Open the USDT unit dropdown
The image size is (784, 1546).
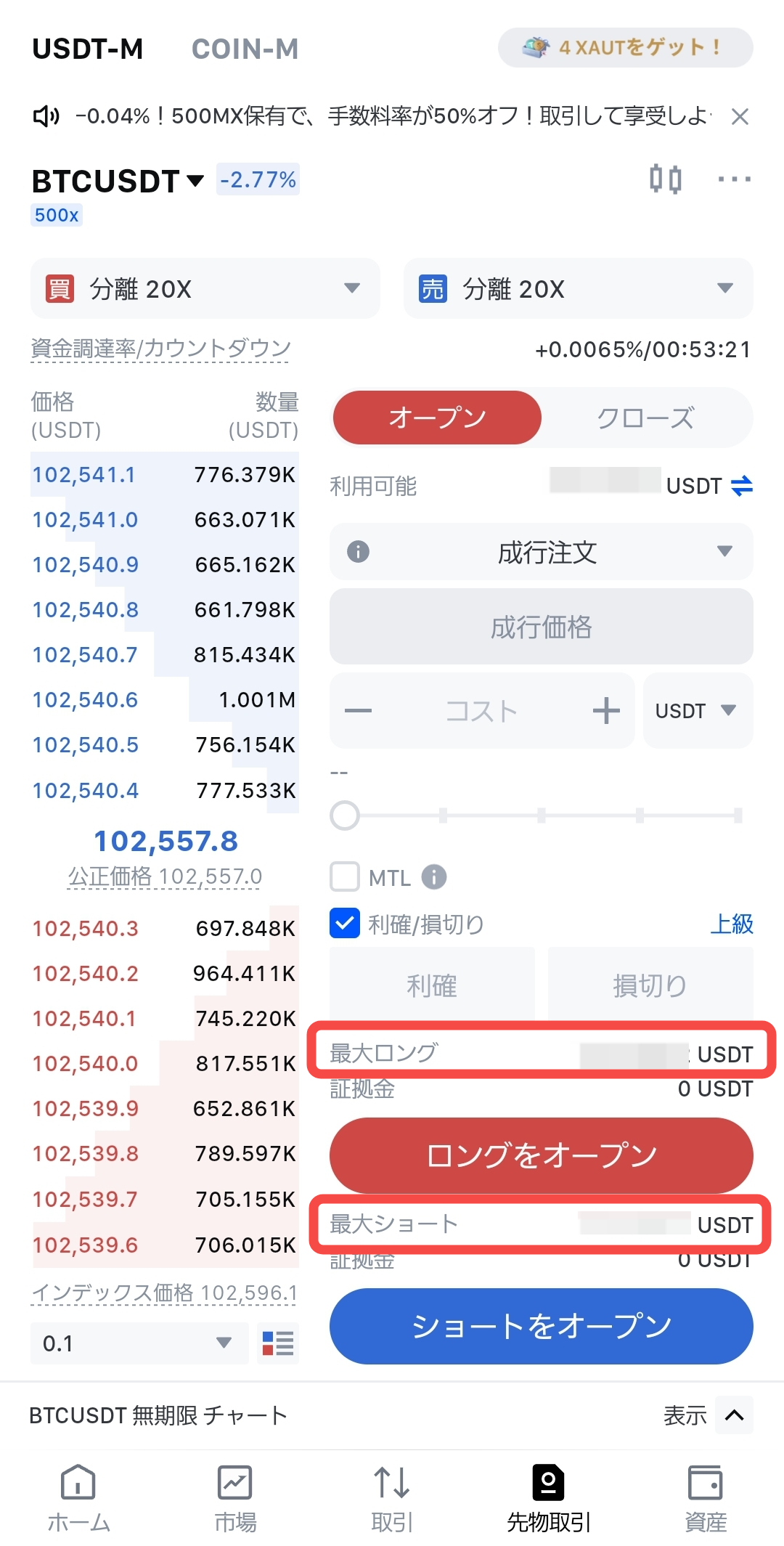pyautogui.click(x=698, y=710)
